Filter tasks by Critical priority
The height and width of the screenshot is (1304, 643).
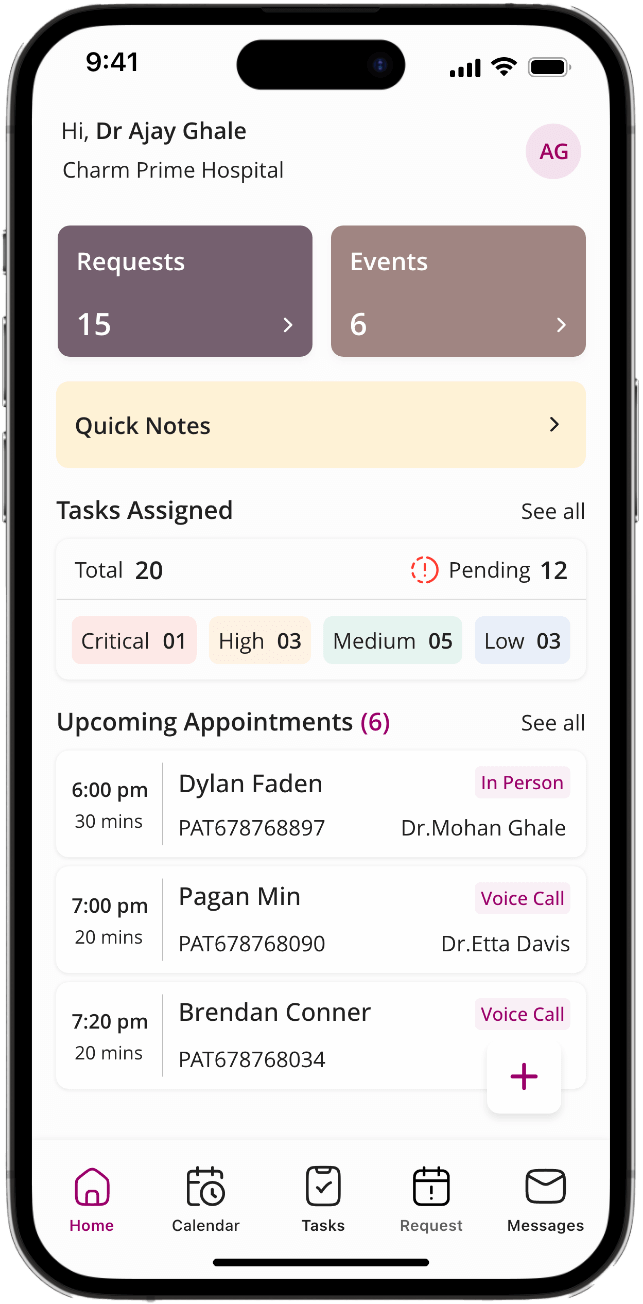coord(134,641)
